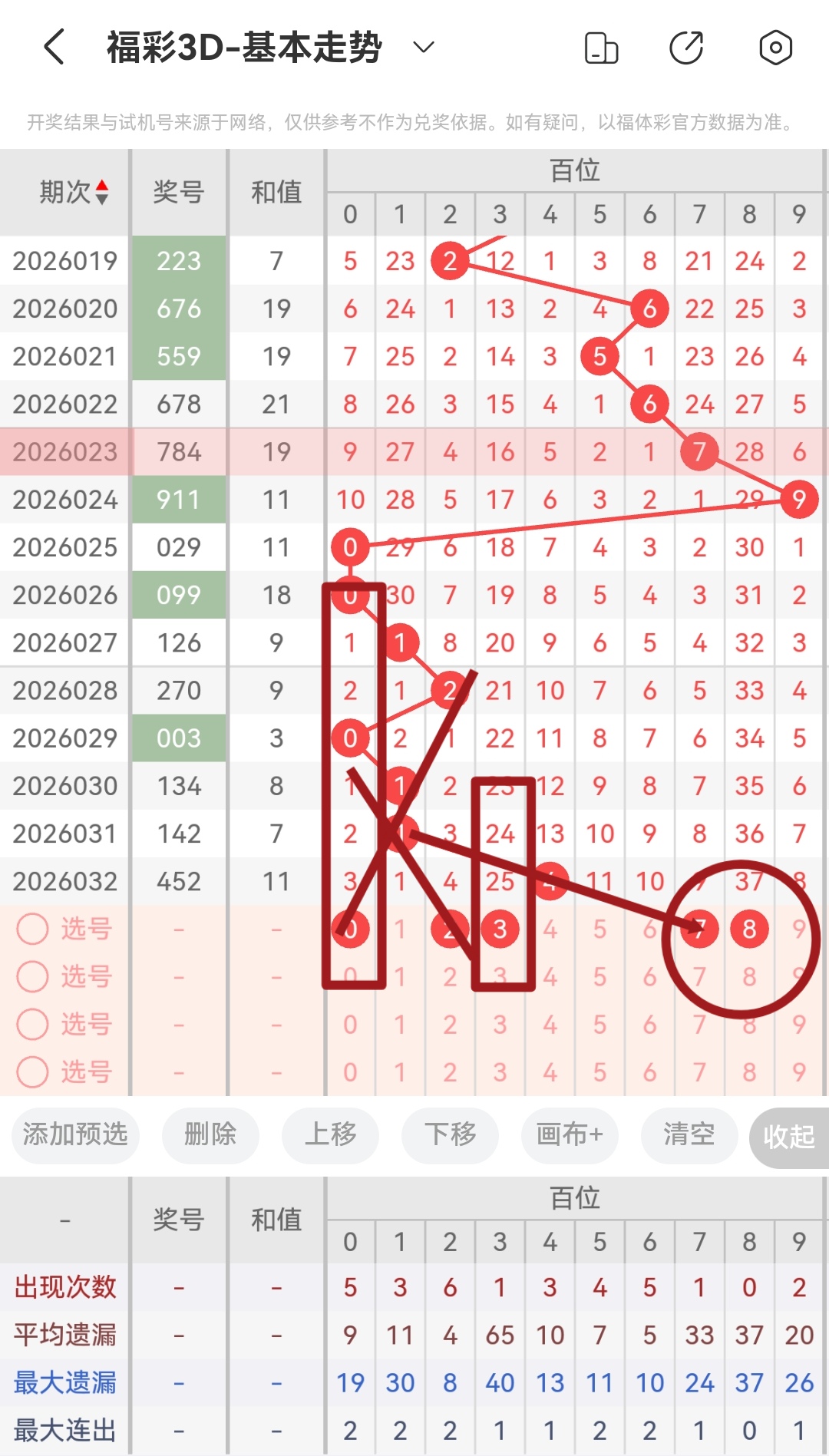Select number 3 in the first selection row
Viewport: 829px width, 1456px height.
point(500,928)
